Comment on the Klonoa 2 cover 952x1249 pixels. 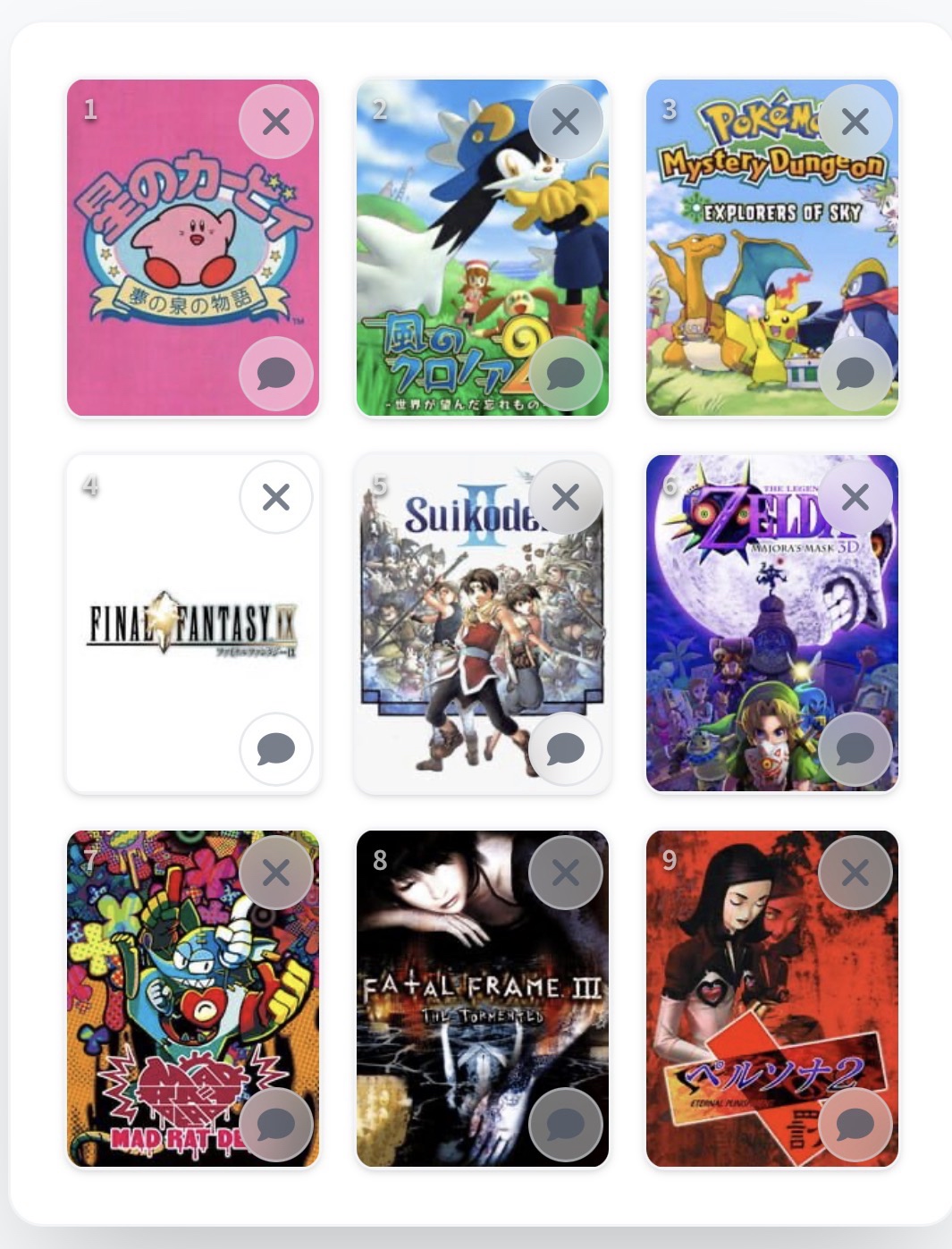[566, 374]
